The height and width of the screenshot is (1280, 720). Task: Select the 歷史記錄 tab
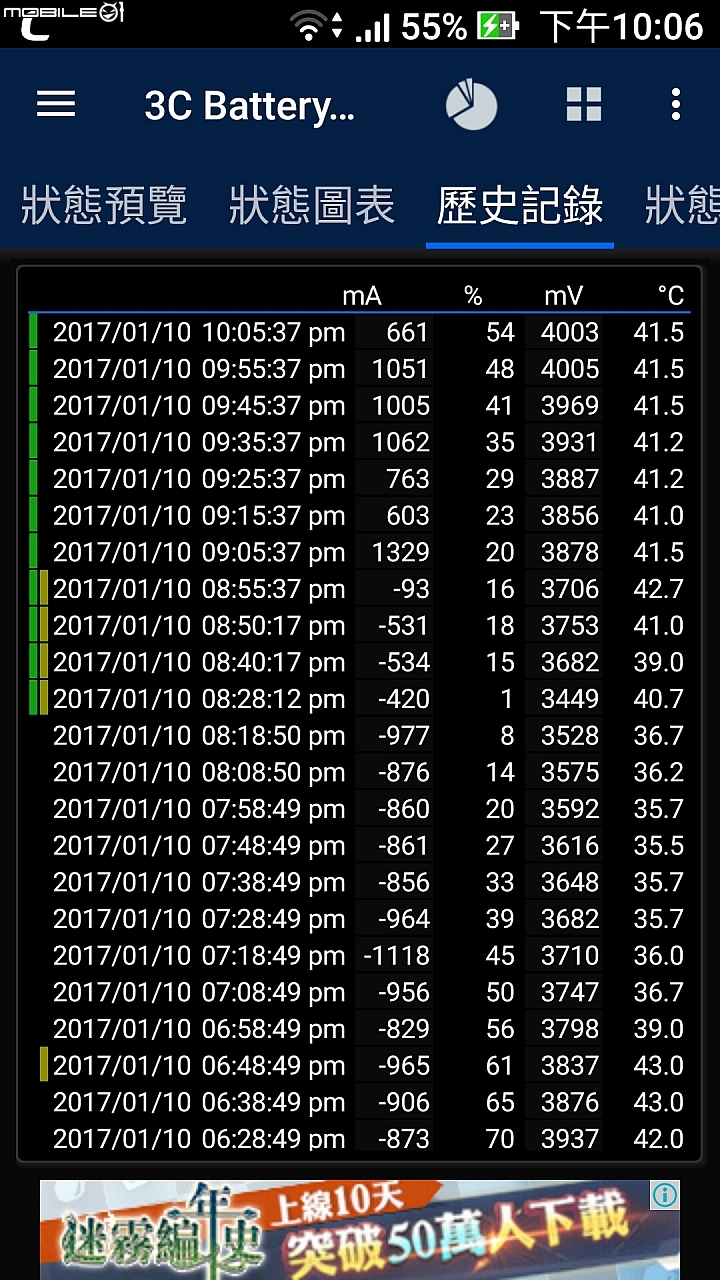520,206
